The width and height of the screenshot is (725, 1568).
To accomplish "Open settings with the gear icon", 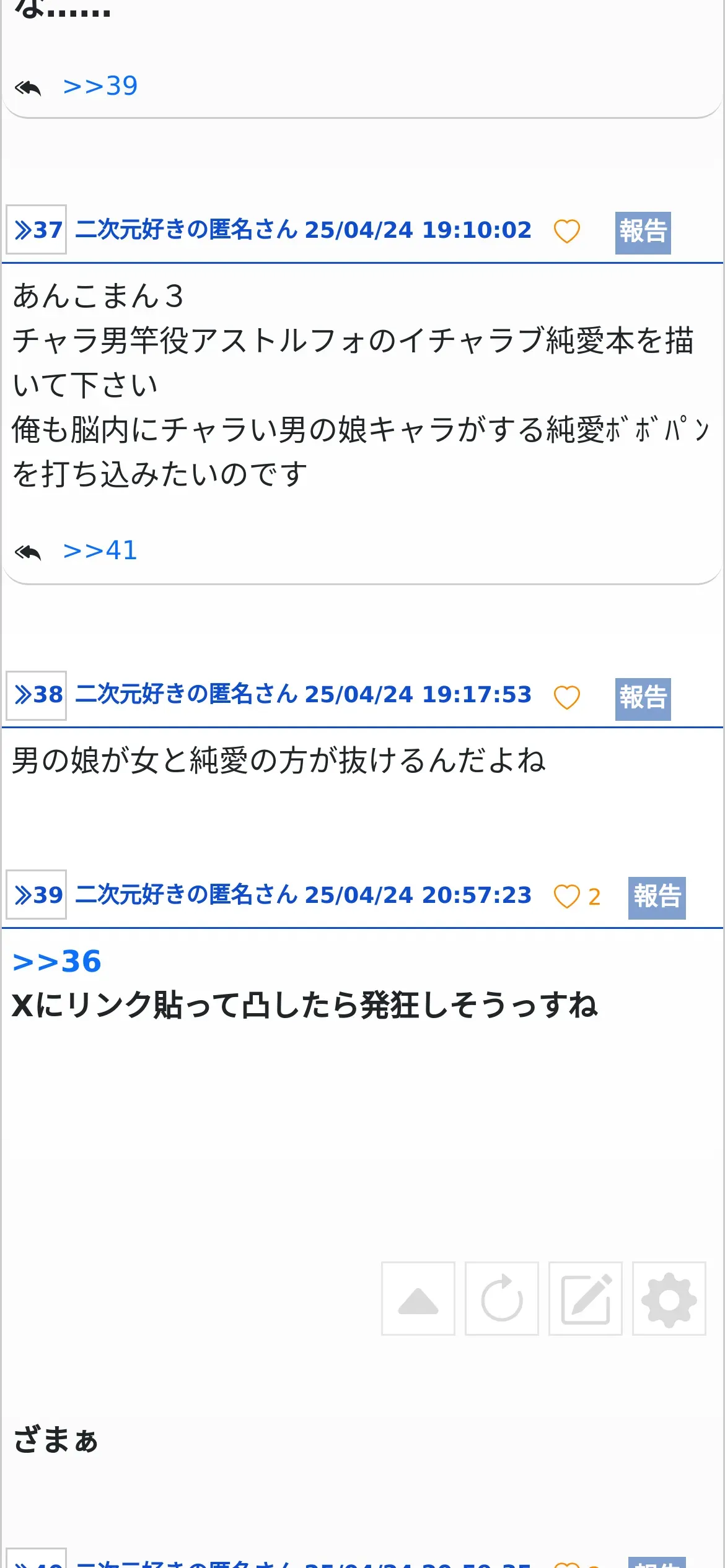I will pyautogui.click(x=669, y=1299).
